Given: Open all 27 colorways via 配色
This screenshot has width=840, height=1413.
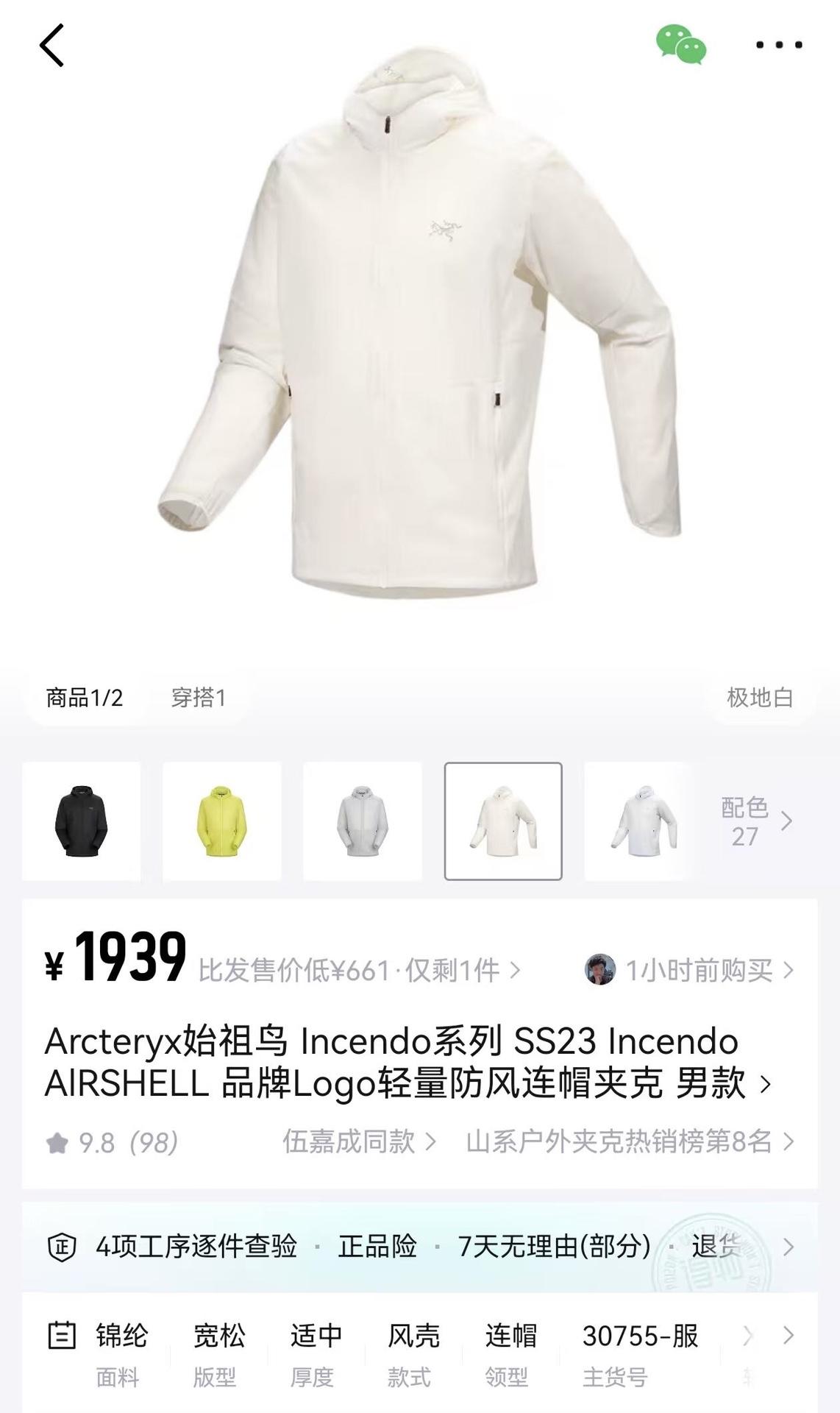Looking at the screenshot, I should 756,821.
